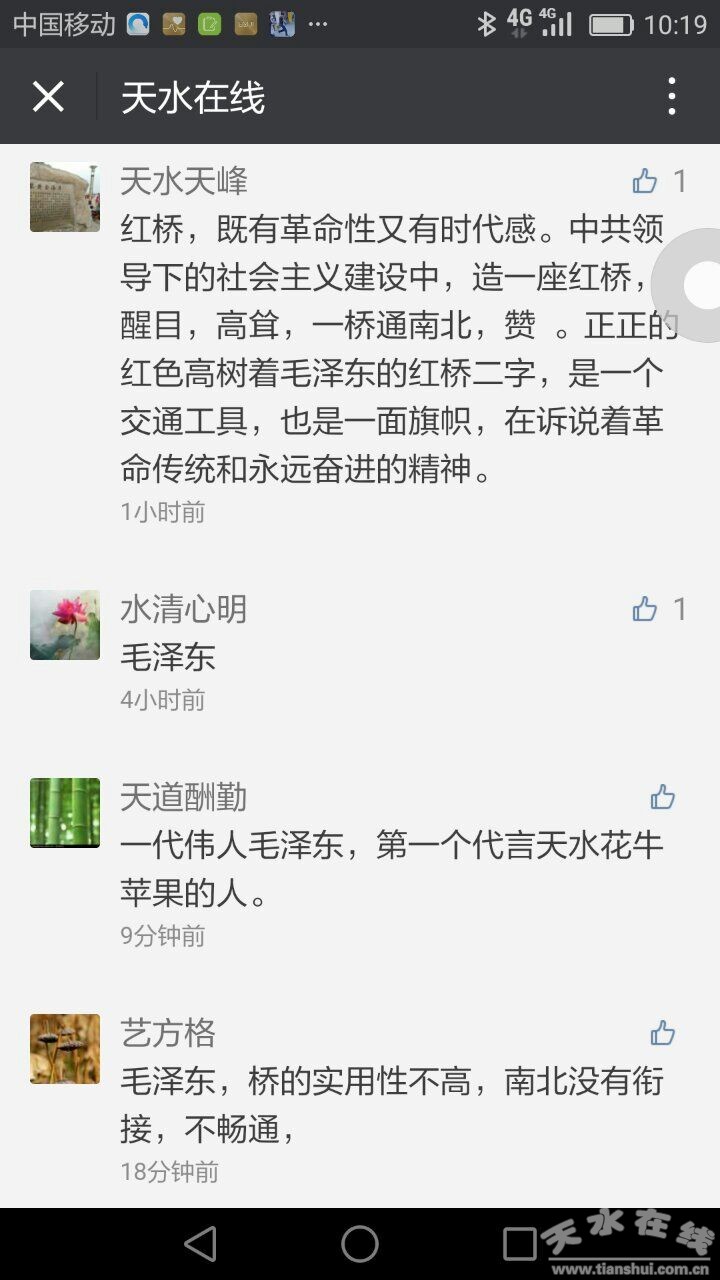Like 艺方格's comment

pos(662,1033)
